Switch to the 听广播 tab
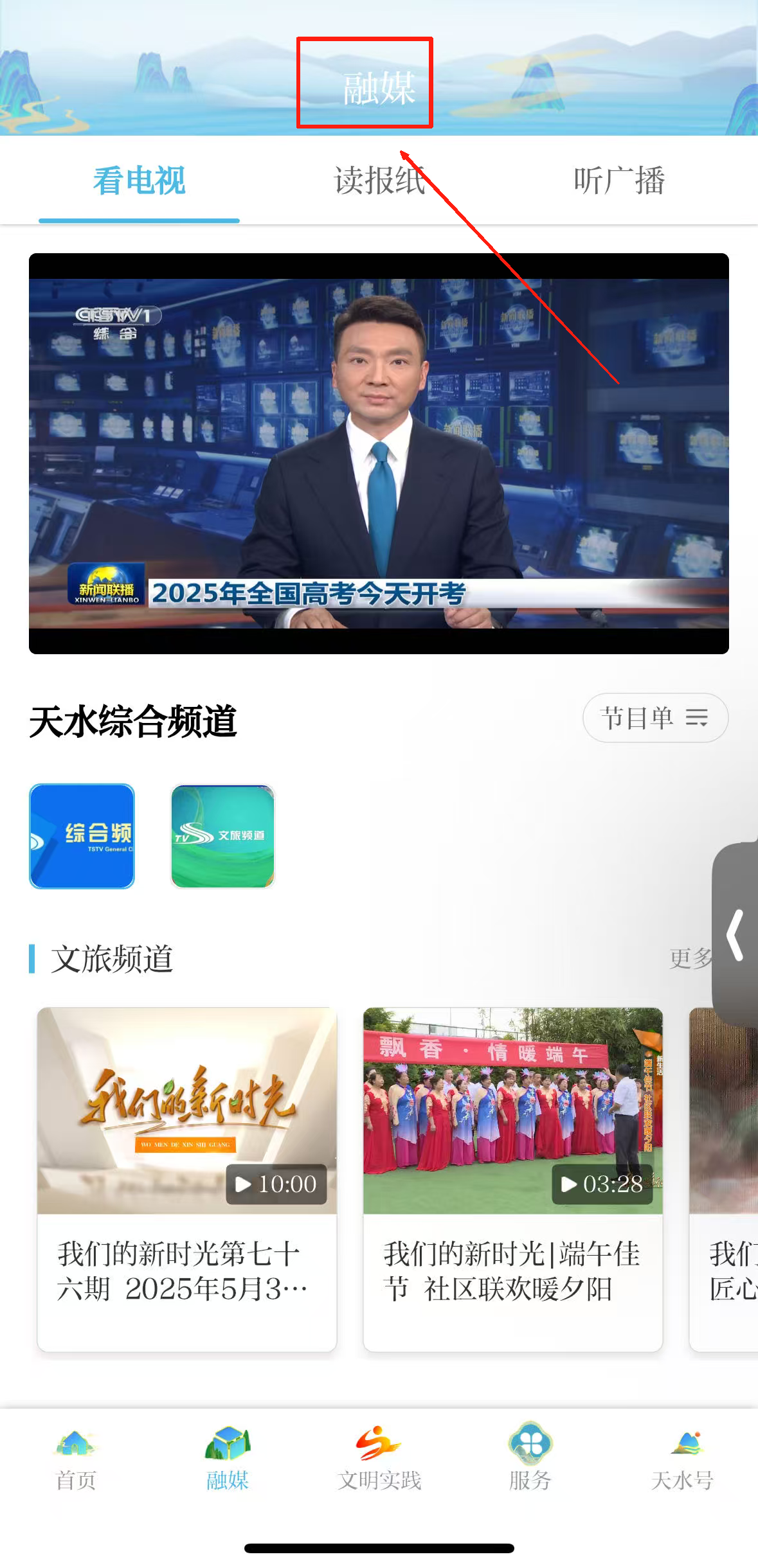Image resolution: width=758 pixels, height=1568 pixels. [x=619, y=181]
